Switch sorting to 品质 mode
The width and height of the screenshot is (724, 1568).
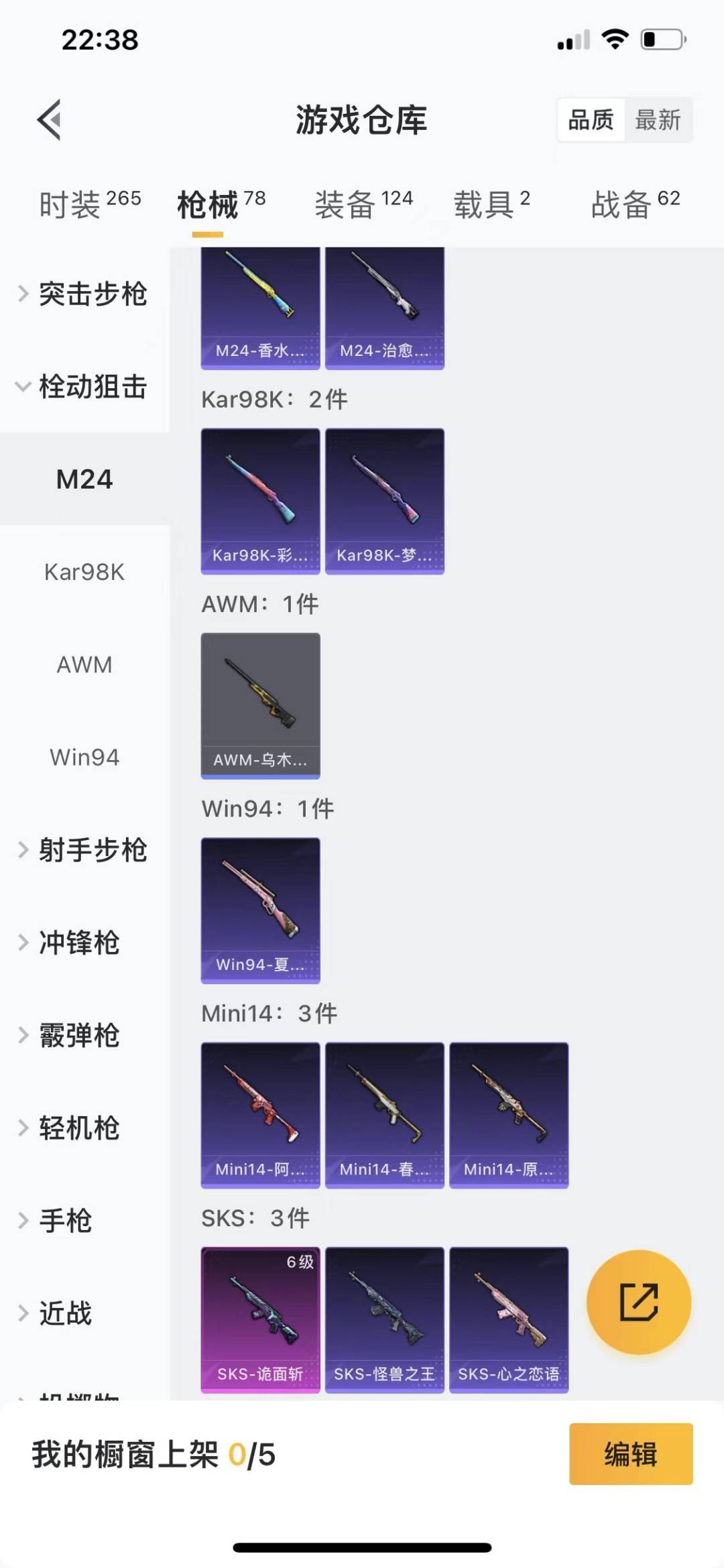point(589,119)
